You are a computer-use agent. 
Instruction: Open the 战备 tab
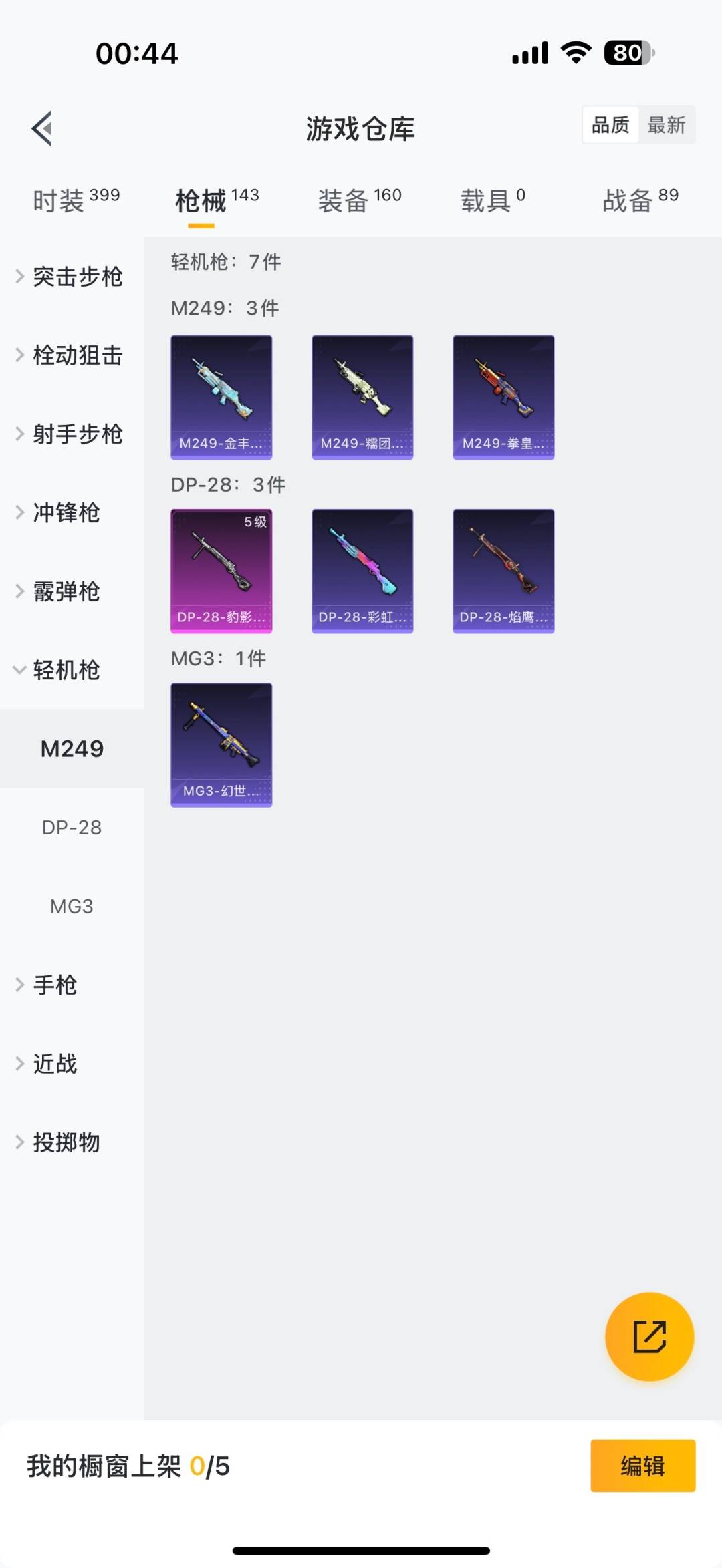640,200
